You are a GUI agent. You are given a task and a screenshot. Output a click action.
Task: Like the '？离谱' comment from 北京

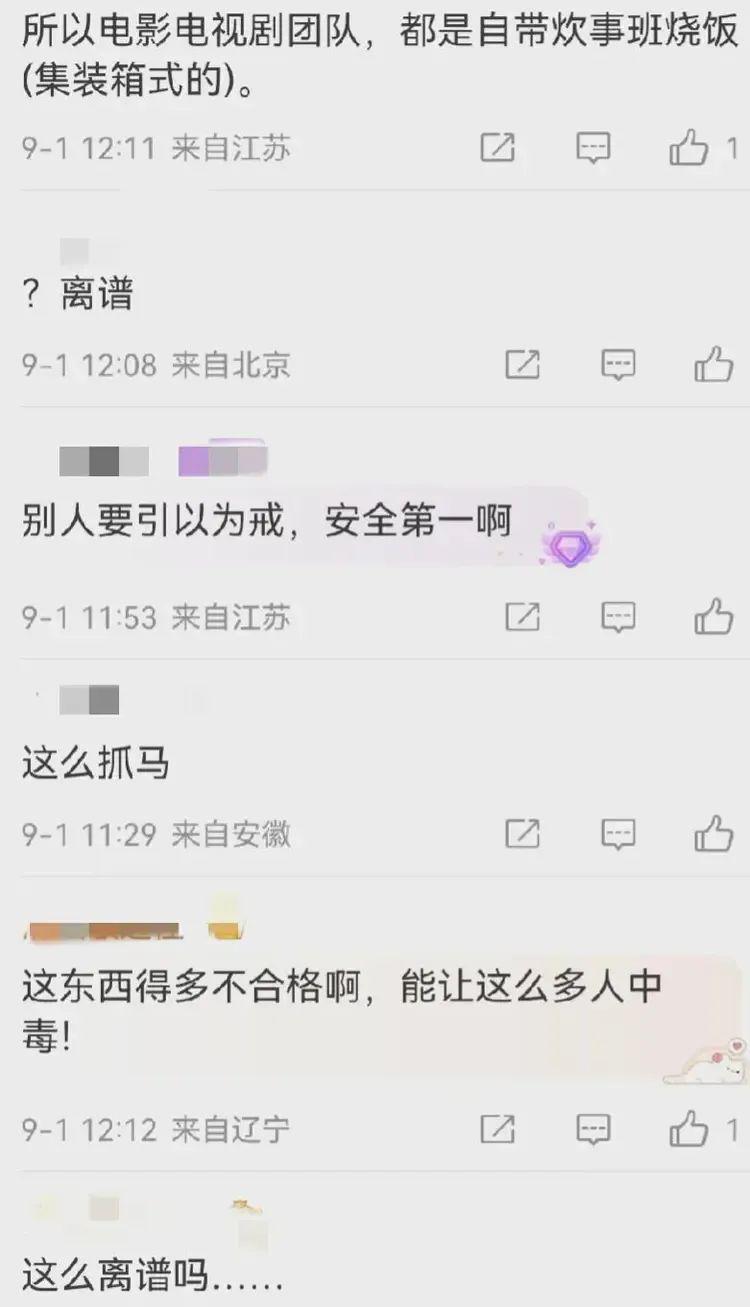pyautogui.click(x=714, y=365)
